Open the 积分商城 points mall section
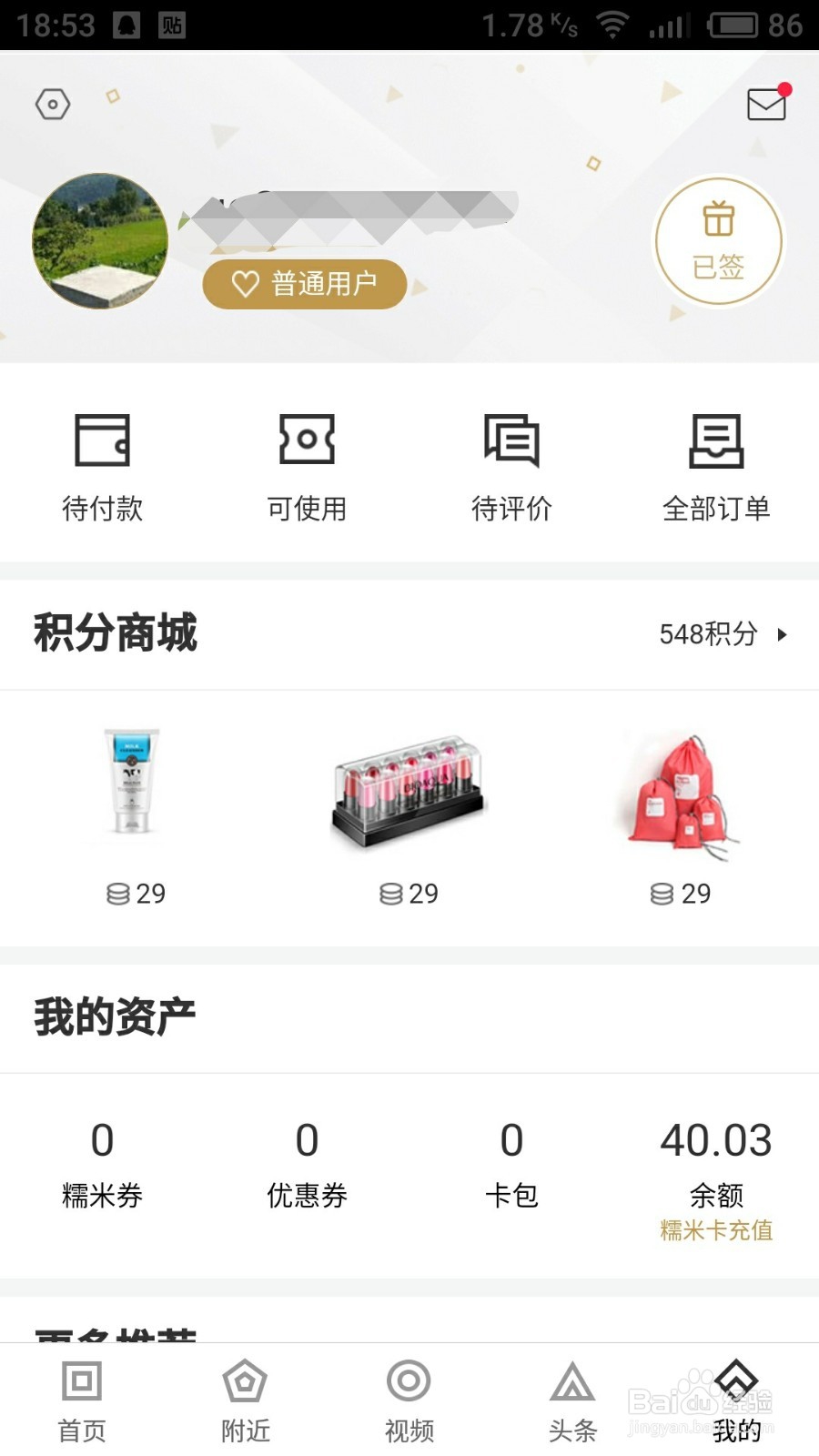The height and width of the screenshot is (1456, 819). point(116,634)
